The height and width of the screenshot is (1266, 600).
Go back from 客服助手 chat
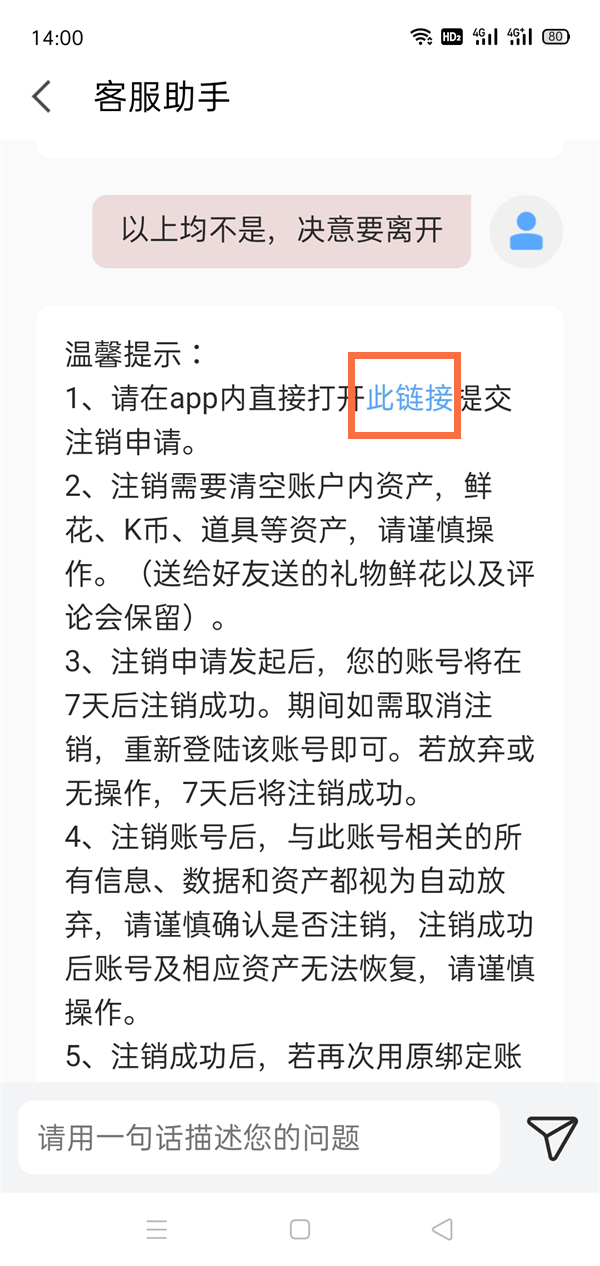pos(42,97)
